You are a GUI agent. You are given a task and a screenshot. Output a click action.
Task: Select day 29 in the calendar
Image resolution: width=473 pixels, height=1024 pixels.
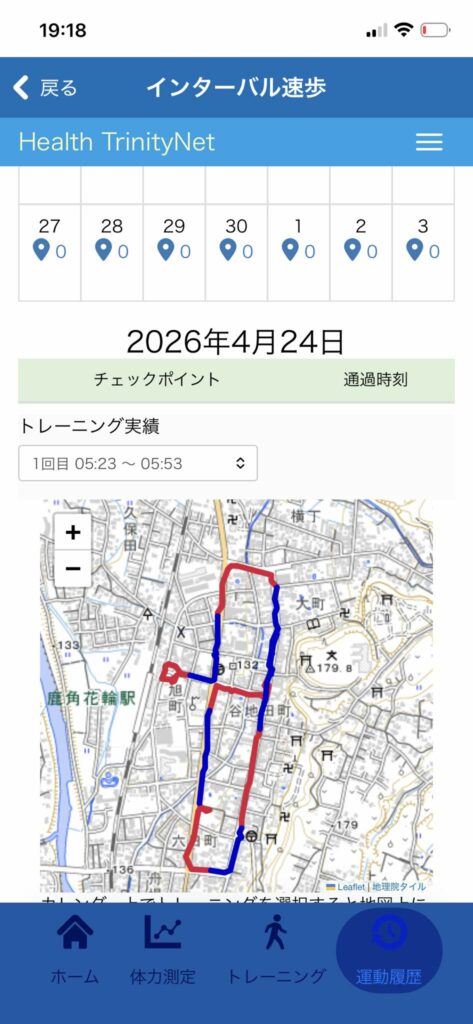(174, 252)
